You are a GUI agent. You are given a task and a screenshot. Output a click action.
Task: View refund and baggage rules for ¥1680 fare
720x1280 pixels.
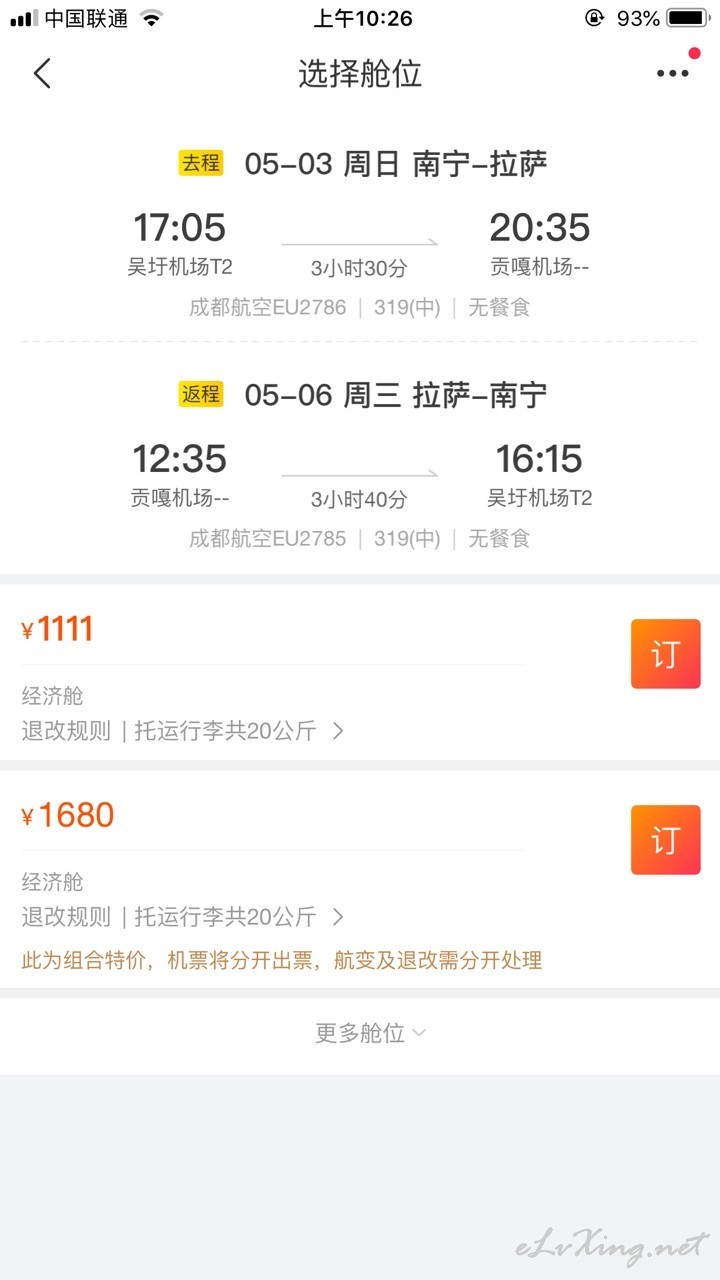pos(183,916)
